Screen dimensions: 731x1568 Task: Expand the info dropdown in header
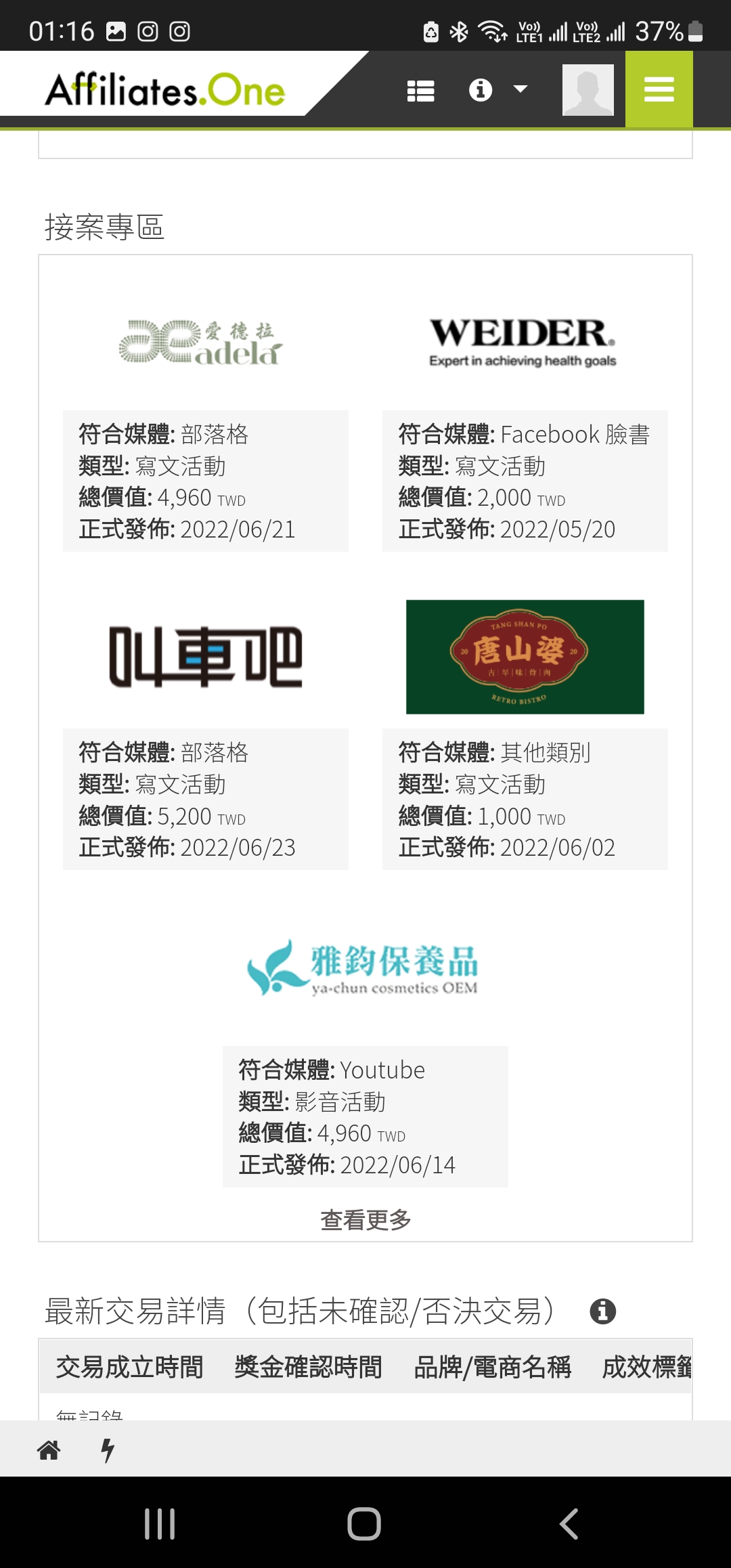point(498,89)
